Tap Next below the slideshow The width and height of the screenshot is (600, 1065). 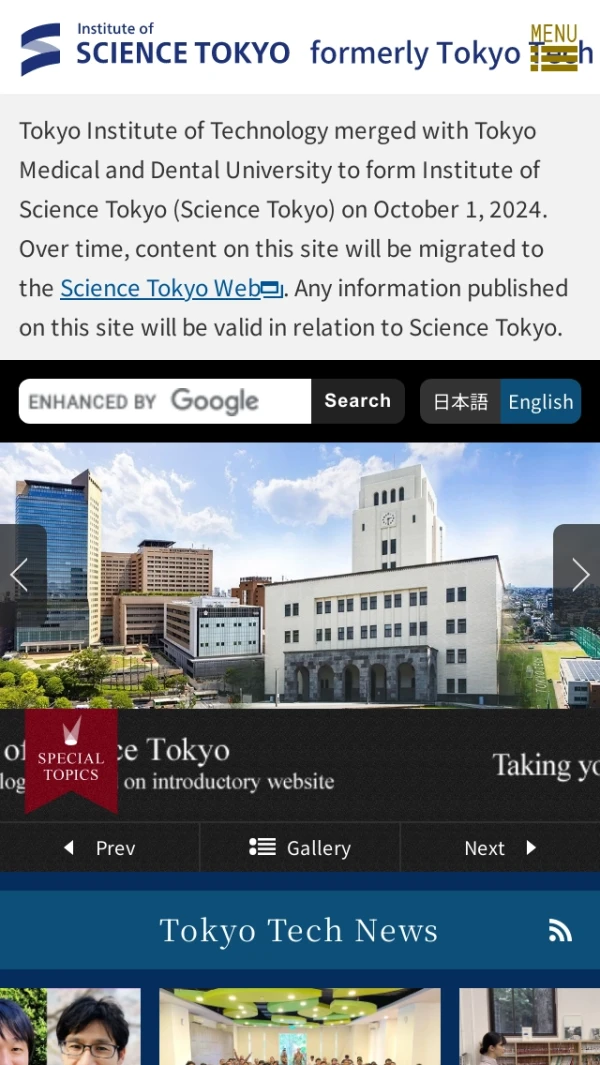pos(500,848)
